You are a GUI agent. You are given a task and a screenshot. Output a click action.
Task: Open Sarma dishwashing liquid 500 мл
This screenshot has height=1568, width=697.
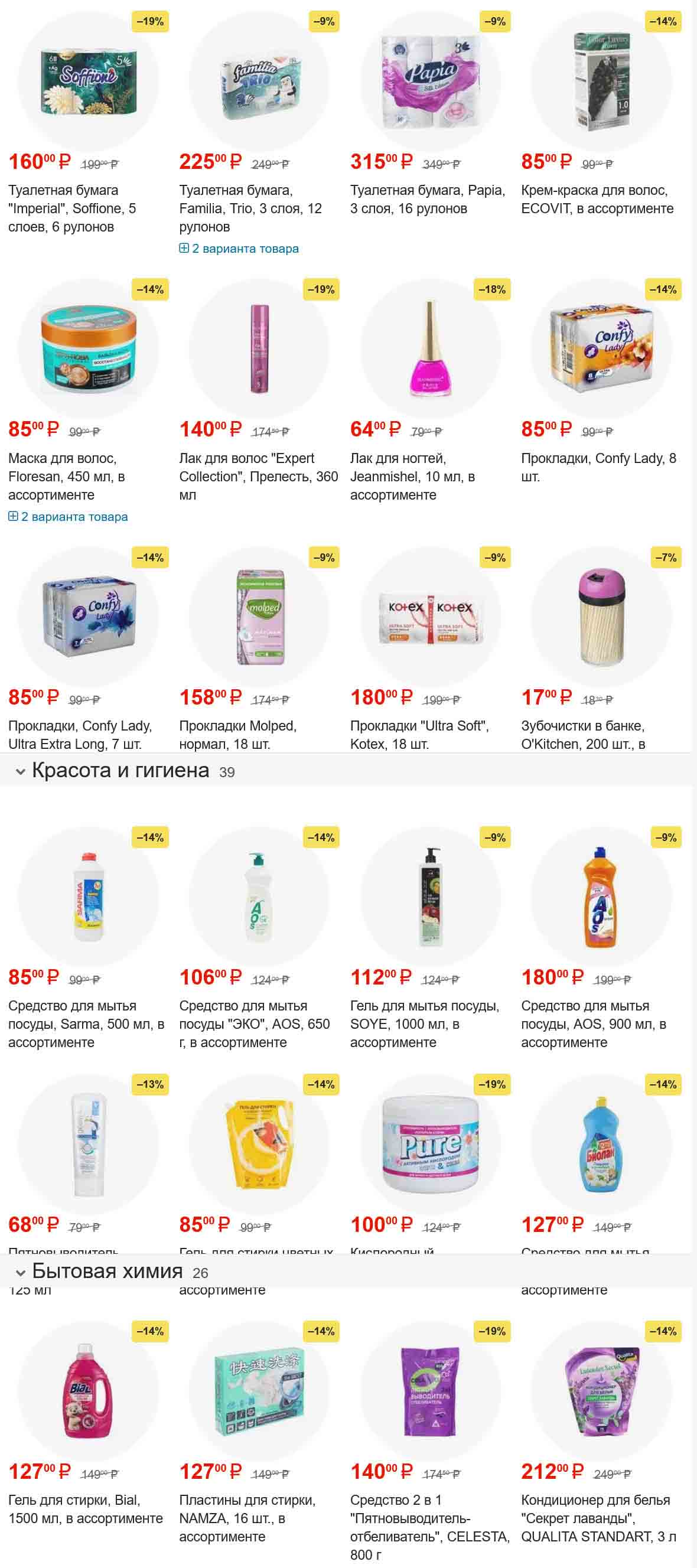(x=85, y=1024)
